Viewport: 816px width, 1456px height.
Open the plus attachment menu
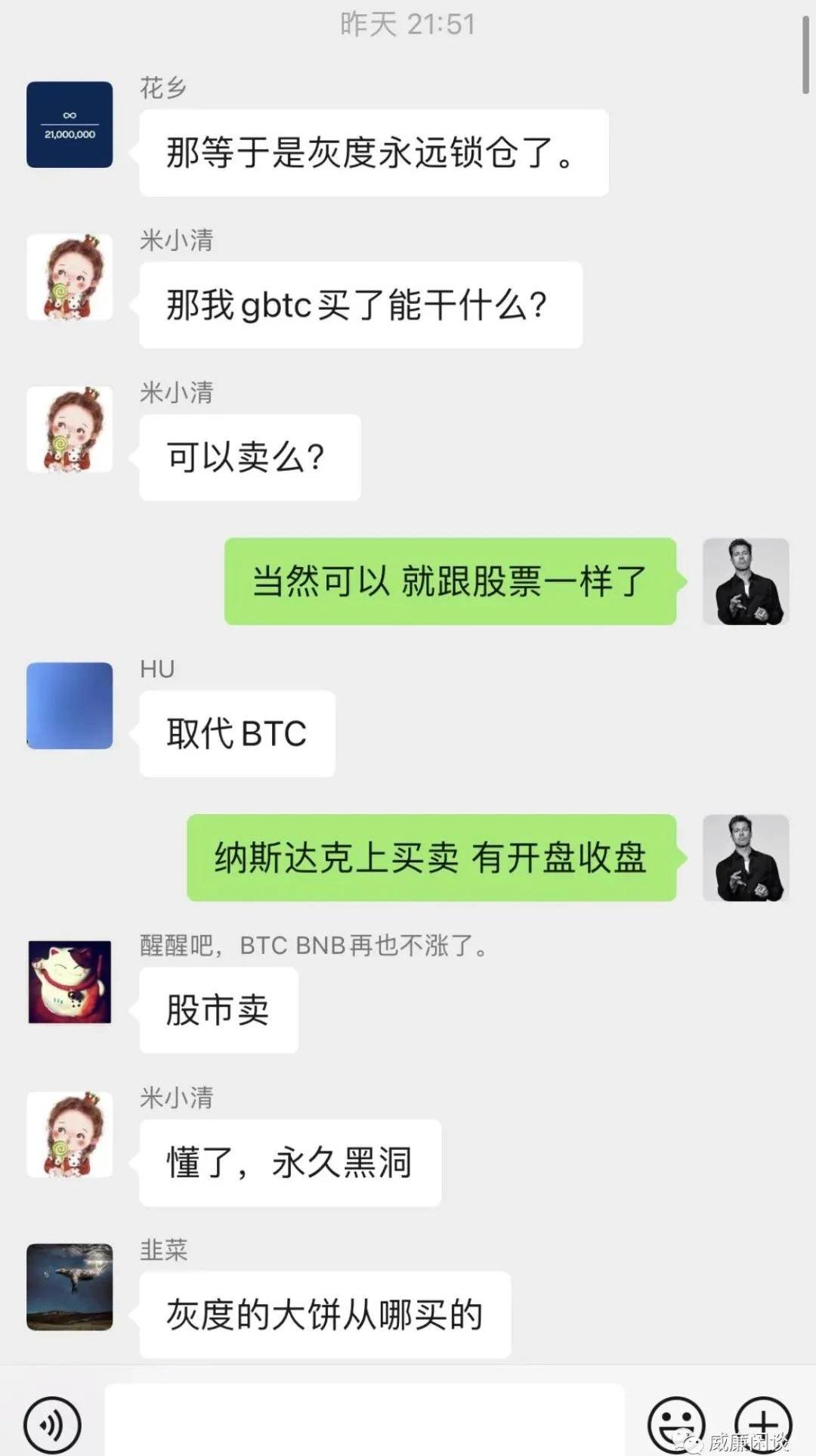coord(763,1423)
